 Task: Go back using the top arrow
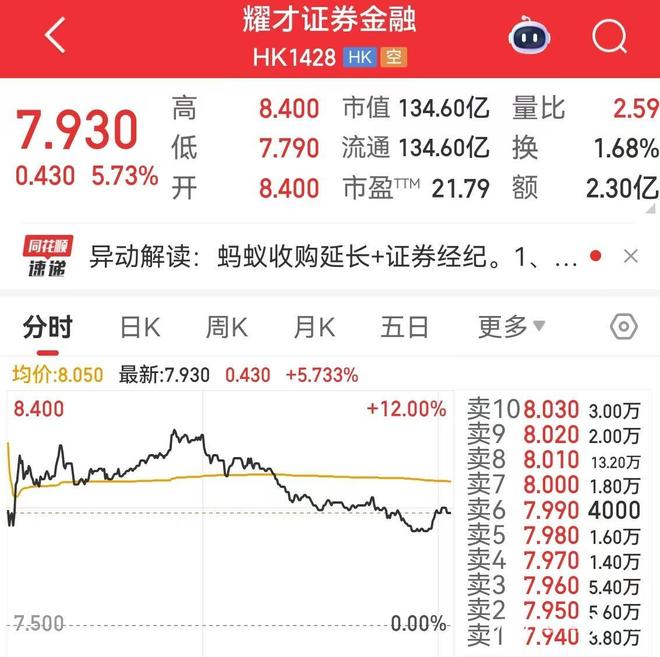[55, 36]
